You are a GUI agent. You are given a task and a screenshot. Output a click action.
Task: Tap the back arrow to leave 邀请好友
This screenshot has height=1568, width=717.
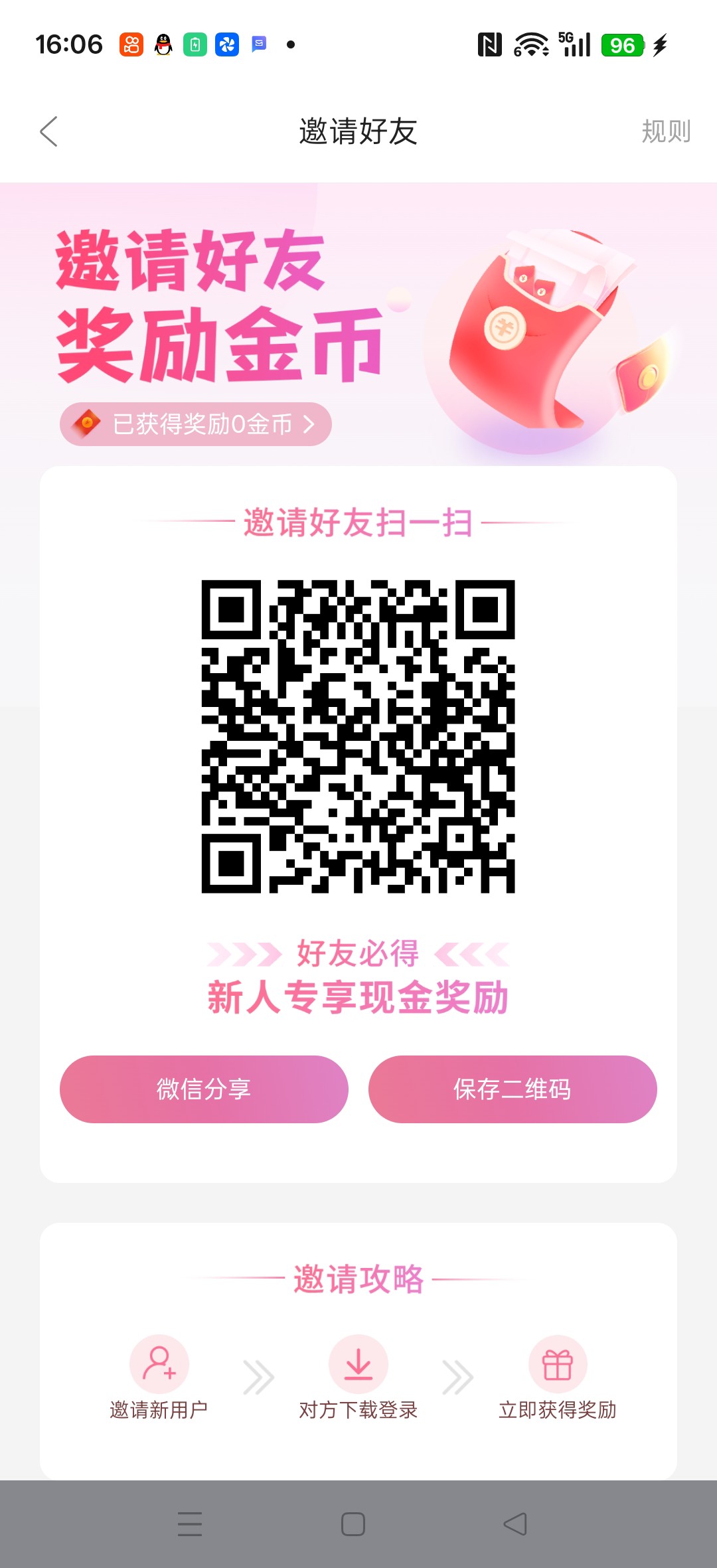pyautogui.click(x=48, y=131)
